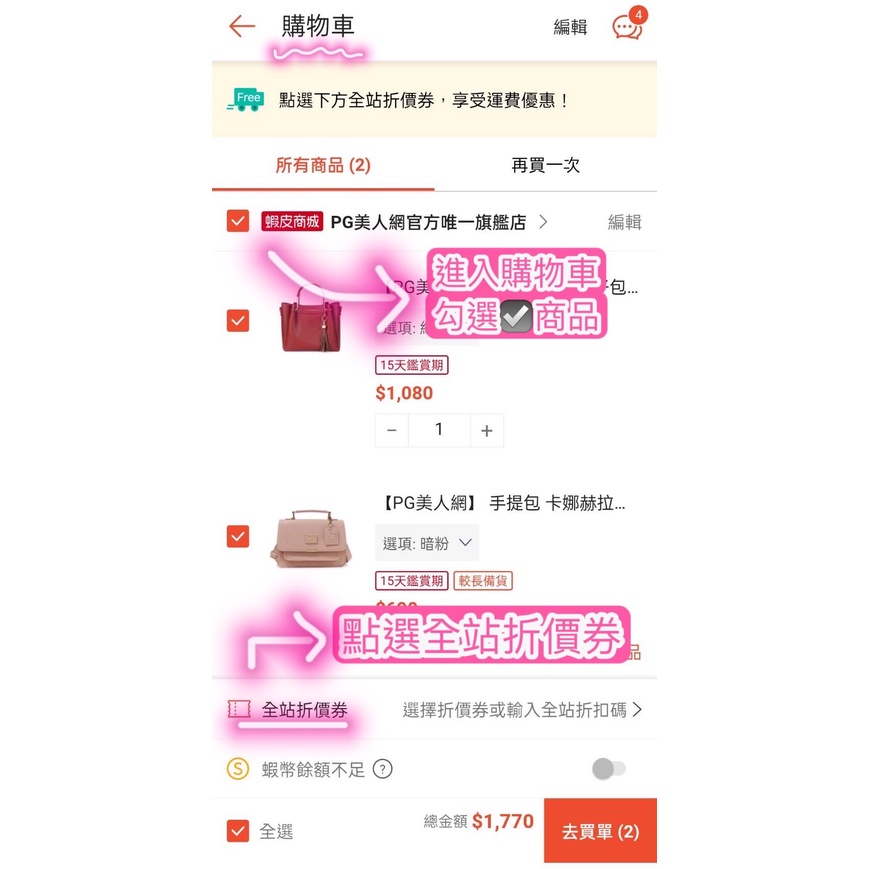Screen dimensions: 869x869
Task: Decrease red handbag quantity with minus
Action: 392,431
